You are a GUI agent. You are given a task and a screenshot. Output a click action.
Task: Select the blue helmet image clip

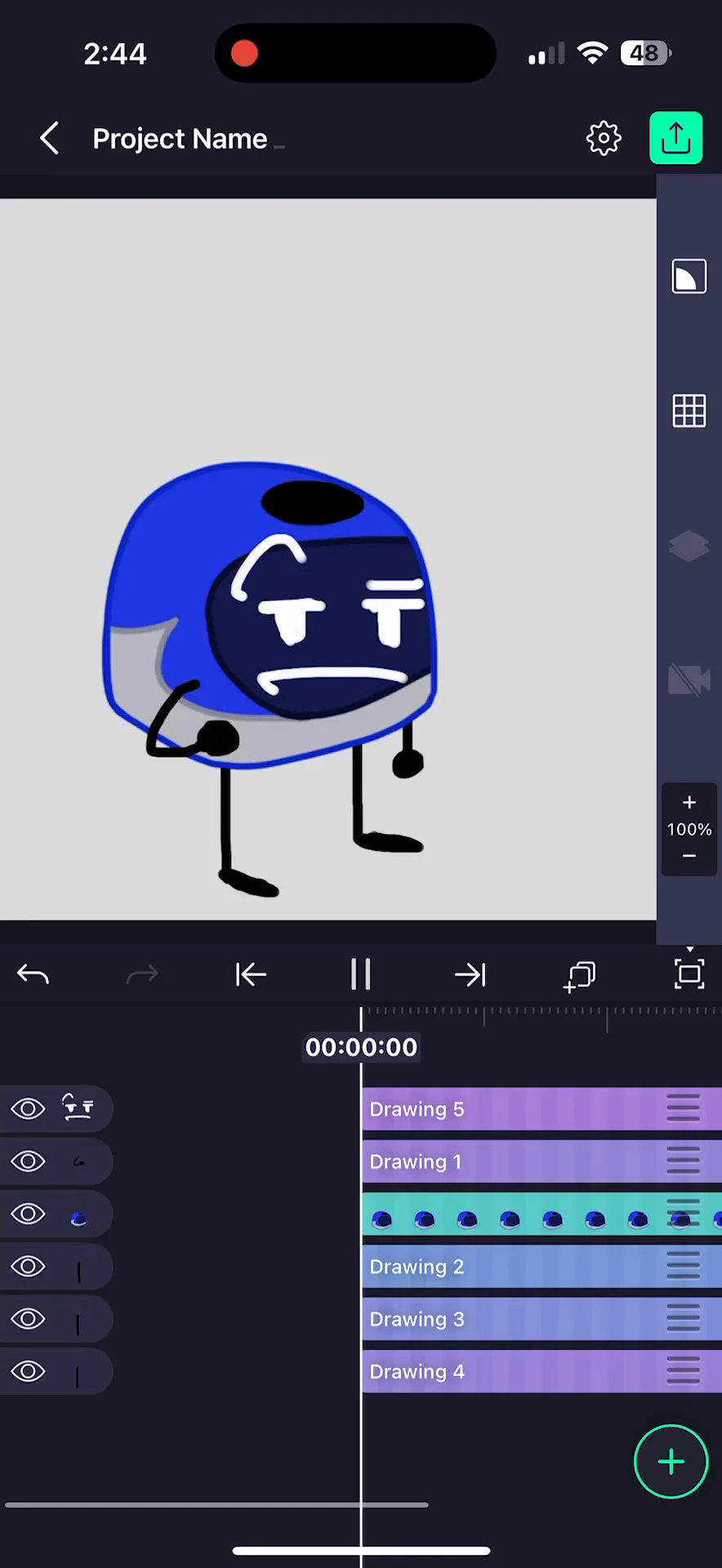click(506, 1214)
